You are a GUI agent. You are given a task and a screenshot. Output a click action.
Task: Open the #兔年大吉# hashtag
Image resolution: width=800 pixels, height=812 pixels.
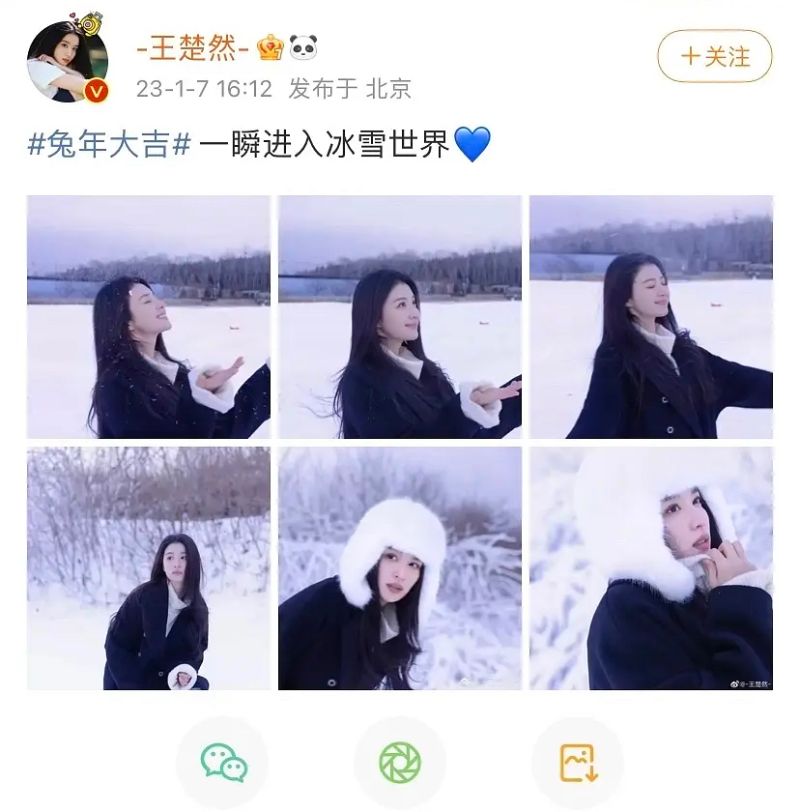tap(109, 145)
